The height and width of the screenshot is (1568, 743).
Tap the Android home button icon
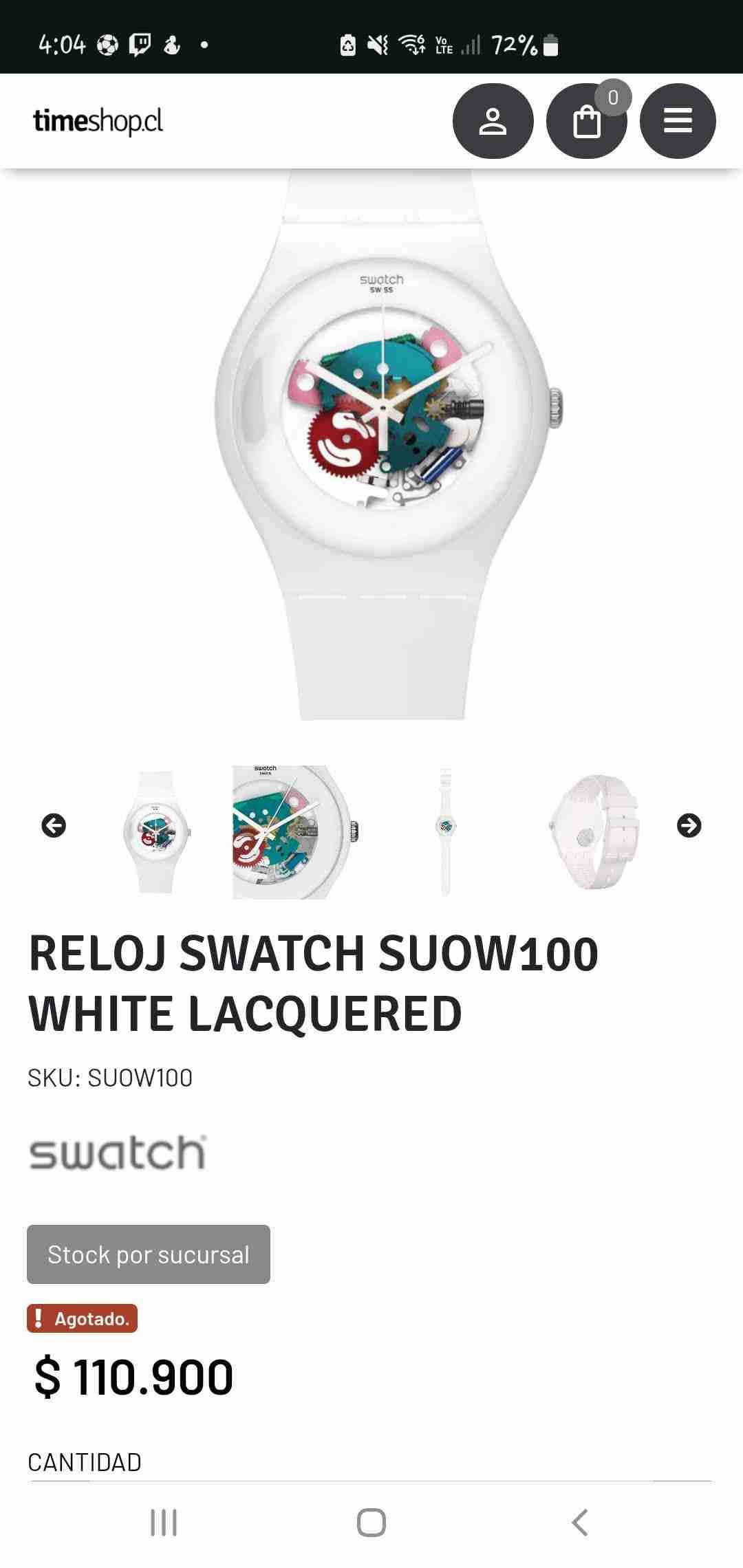coord(371,1523)
